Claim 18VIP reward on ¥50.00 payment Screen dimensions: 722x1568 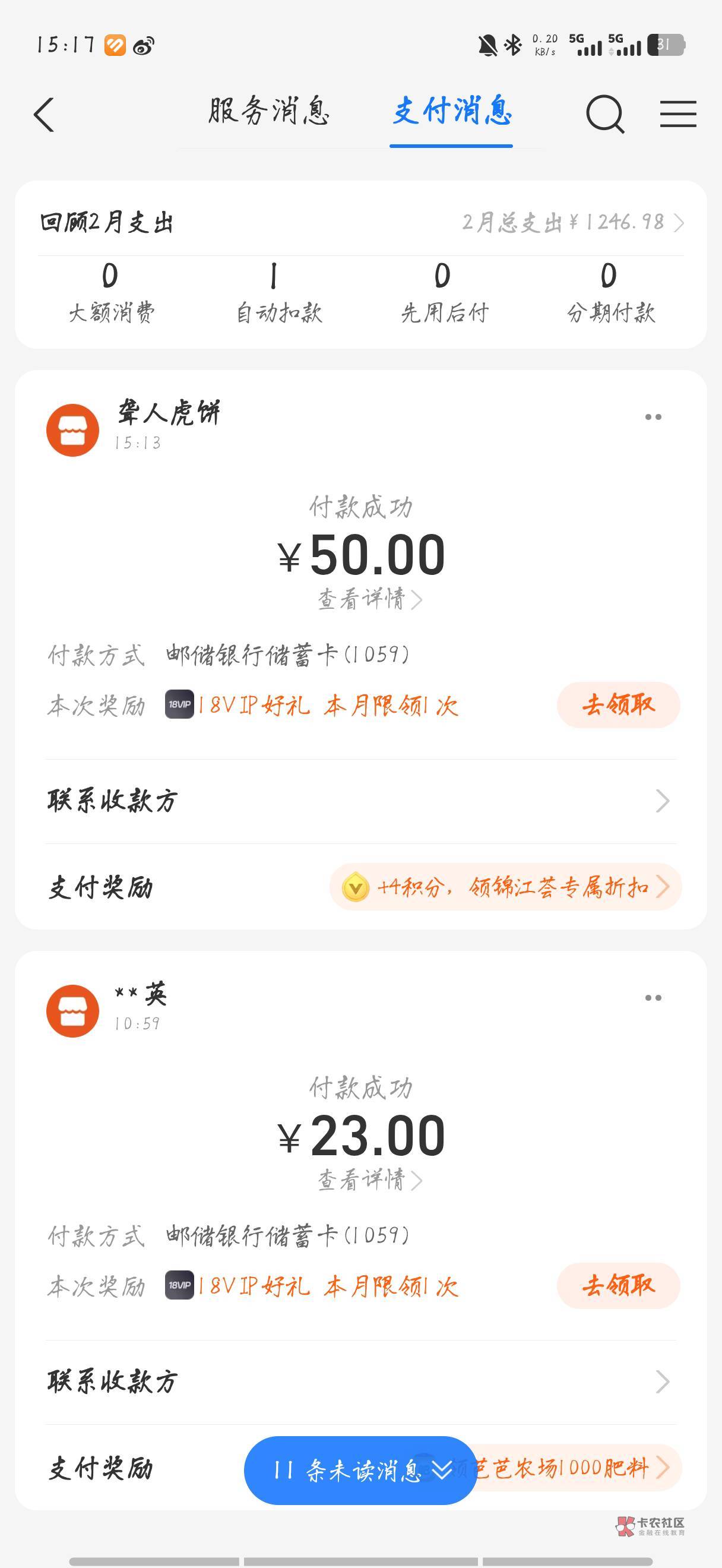[x=618, y=705]
